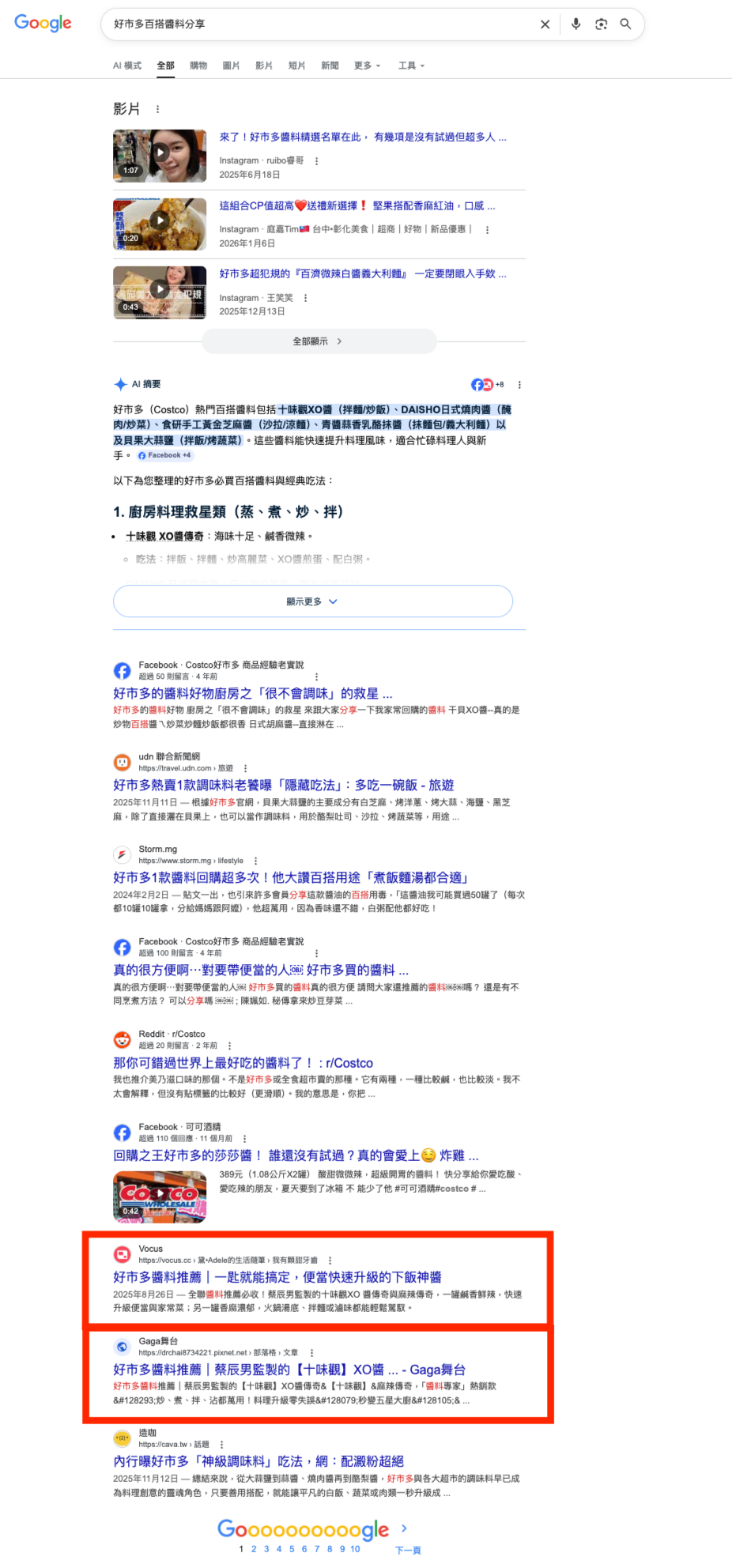Go to results page 2
Viewport: 732px width, 1568px height.
tap(254, 1549)
